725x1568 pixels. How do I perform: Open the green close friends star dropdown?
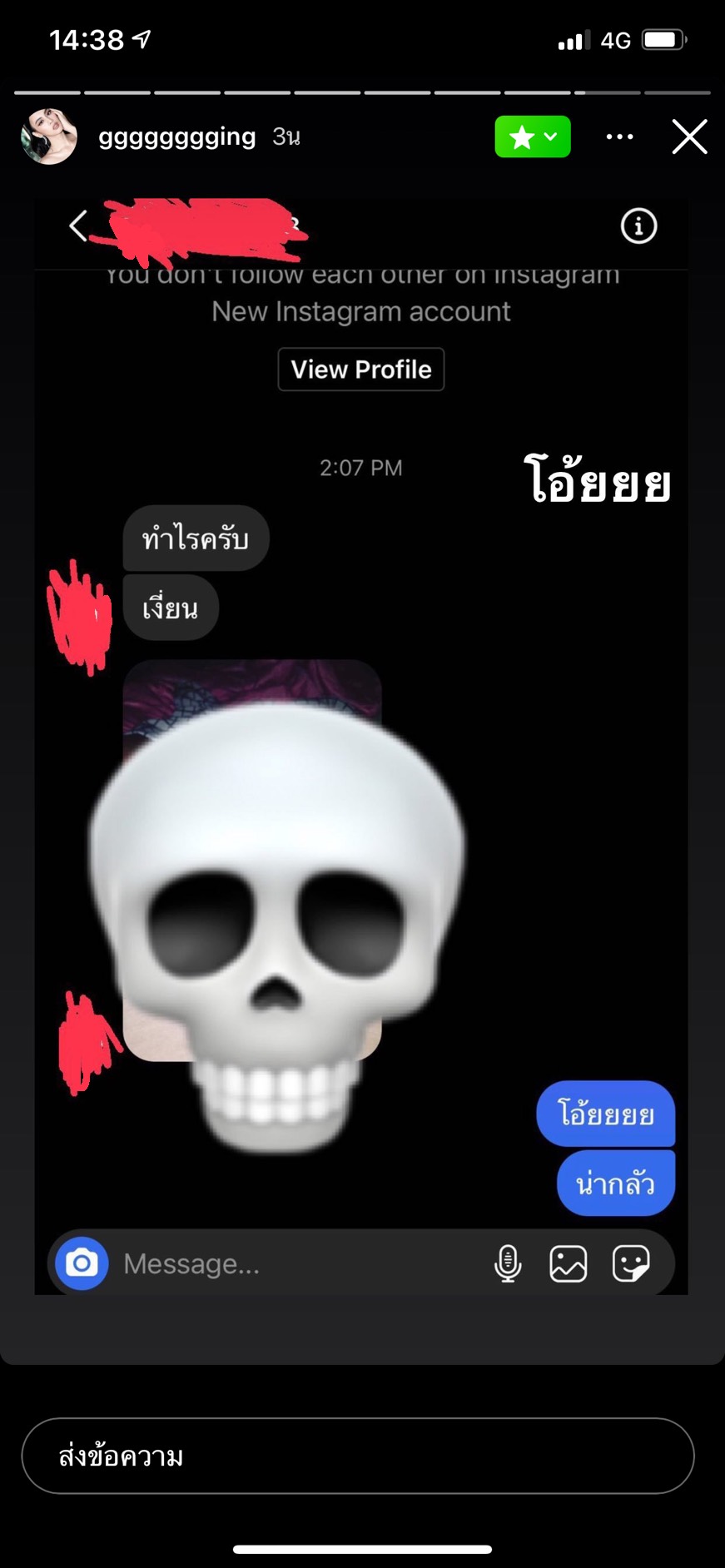tap(533, 136)
